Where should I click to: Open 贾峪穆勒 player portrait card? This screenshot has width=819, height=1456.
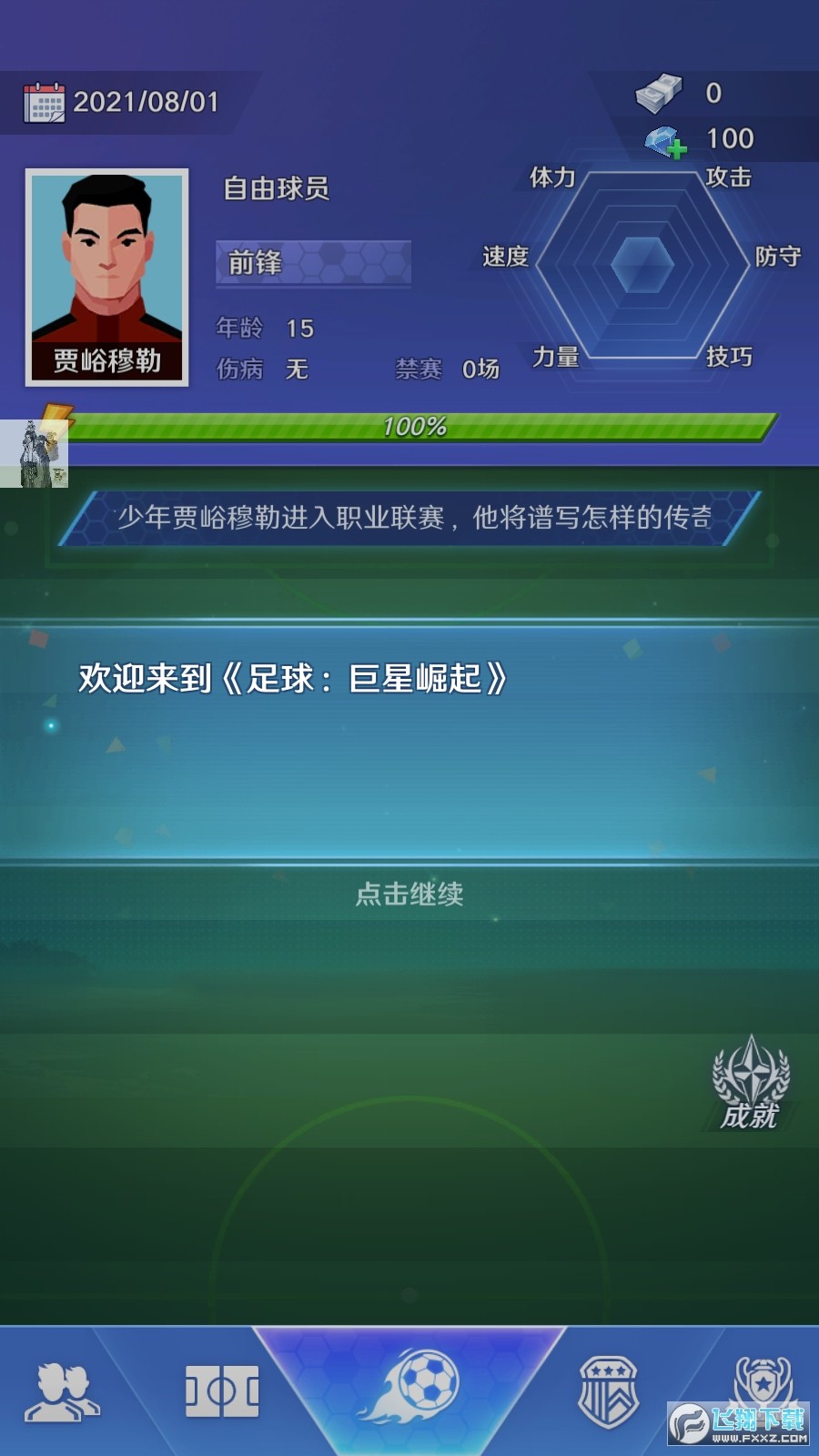(107, 278)
